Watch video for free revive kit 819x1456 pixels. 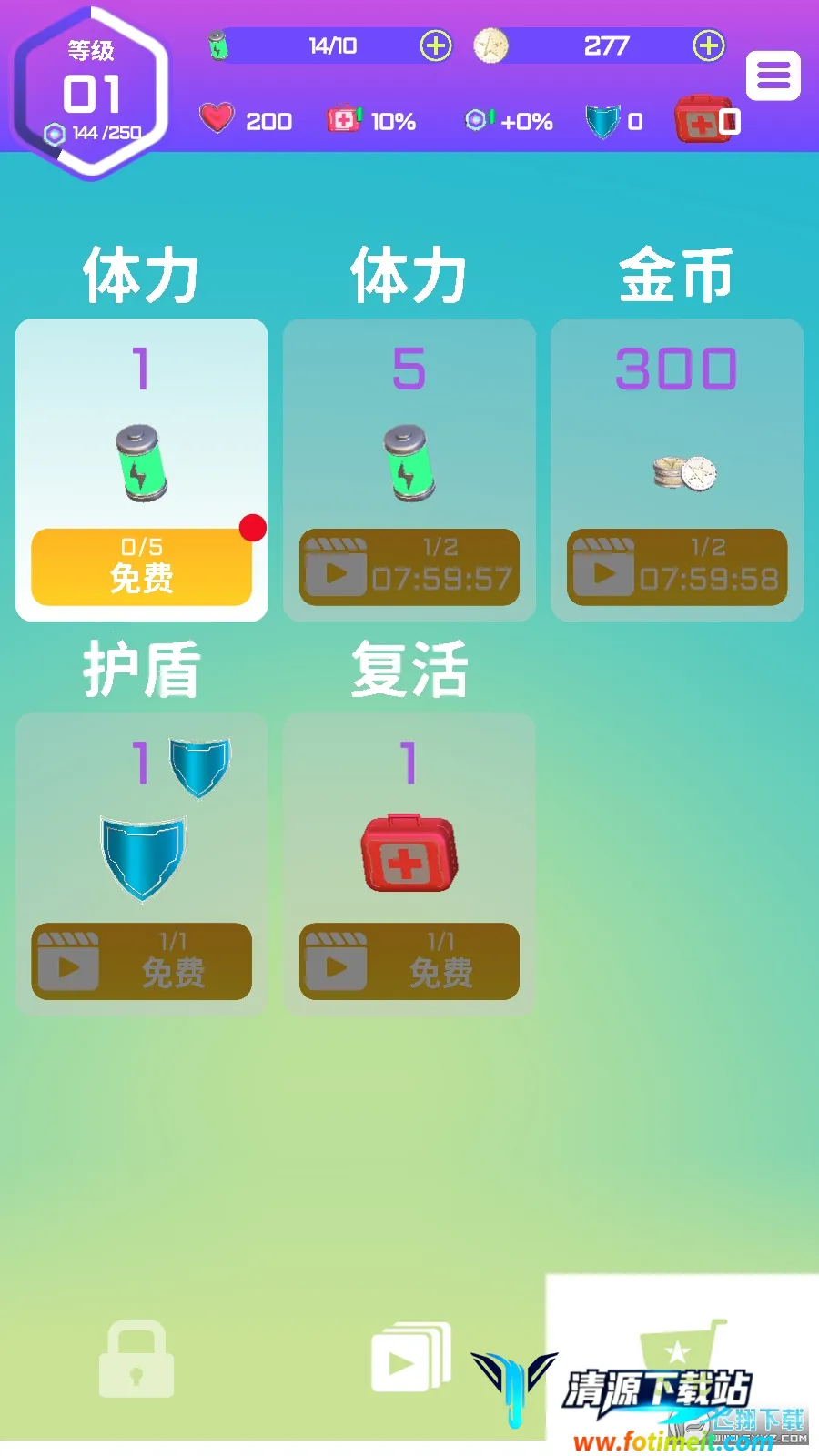tap(409, 961)
